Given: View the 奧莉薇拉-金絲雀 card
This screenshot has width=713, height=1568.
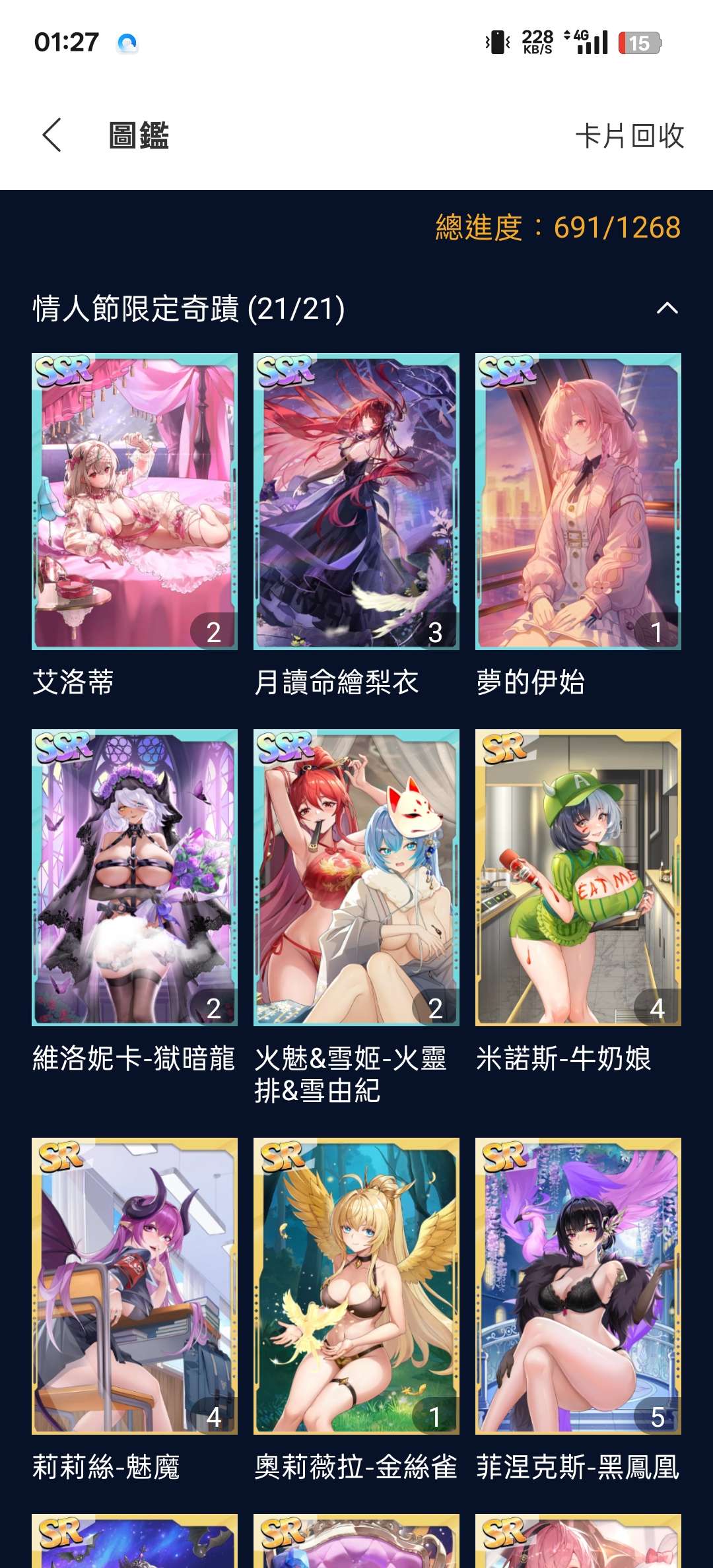Looking at the screenshot, I should (x=356, y=1286).
